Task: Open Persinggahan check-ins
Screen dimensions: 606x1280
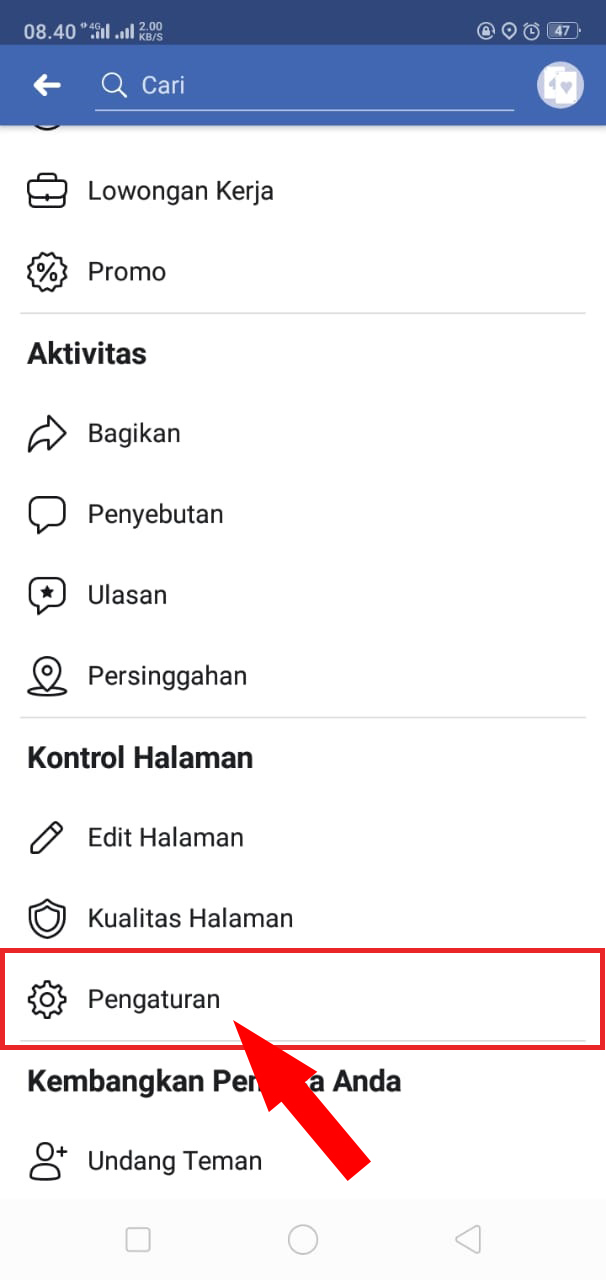Action: [167, 677]
